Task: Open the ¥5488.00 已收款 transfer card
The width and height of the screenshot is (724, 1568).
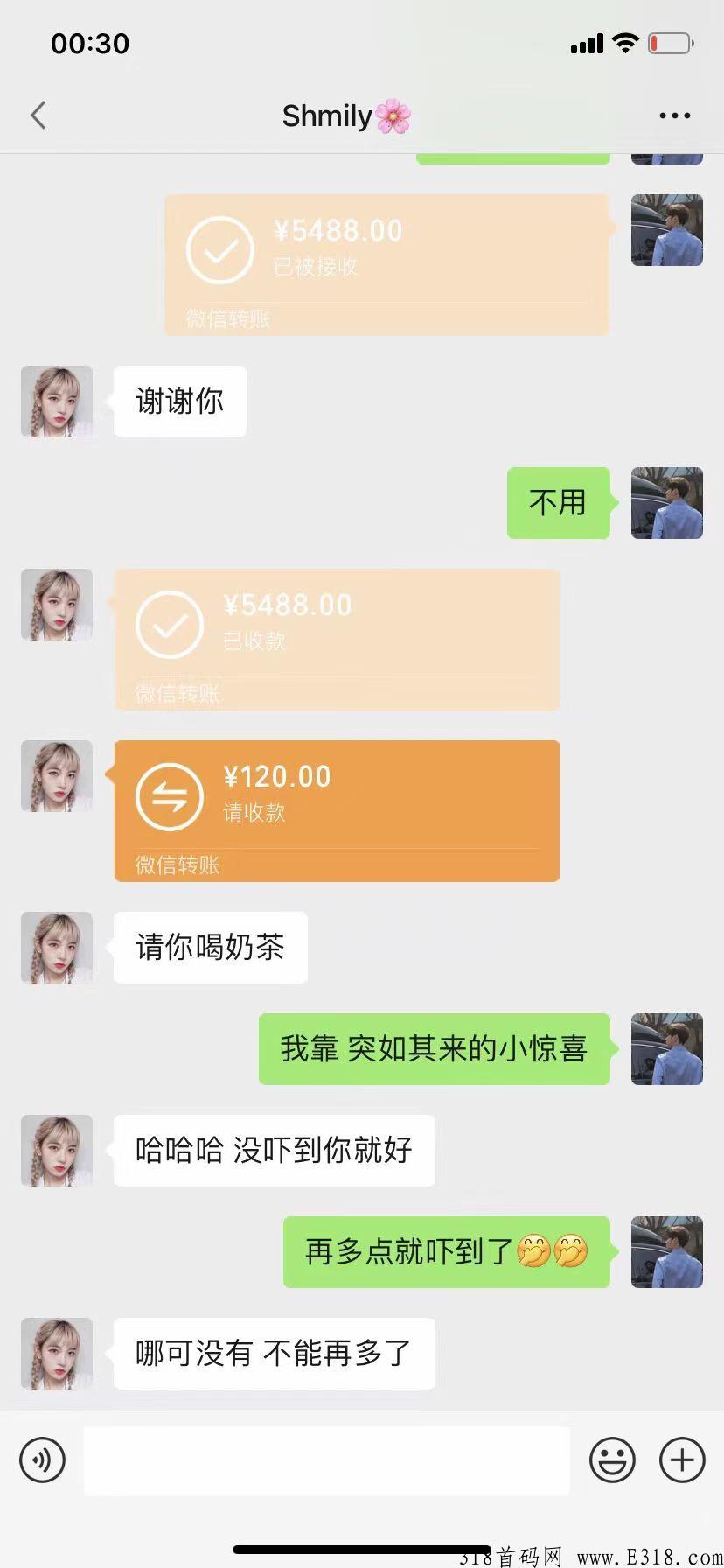Action: tap(337, 639)
